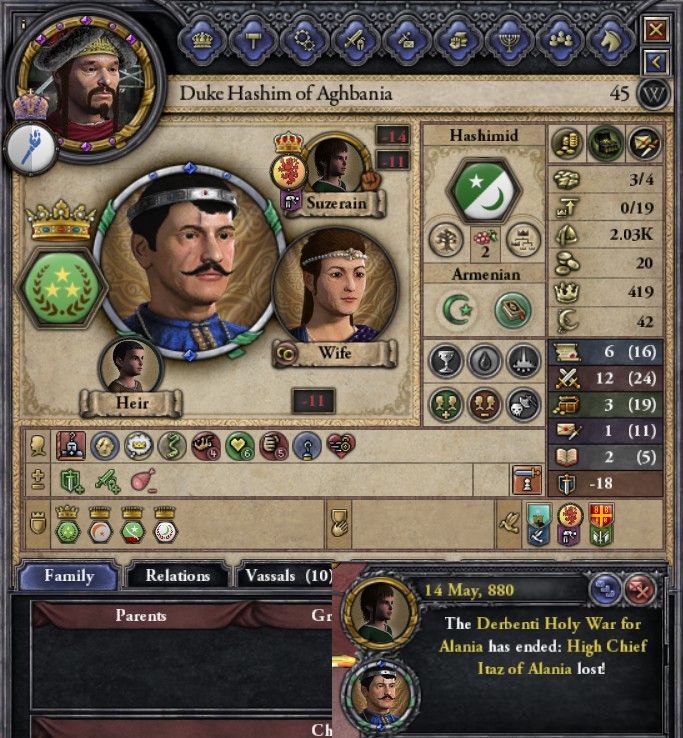The width and height of the screenshot is (683, 738).
Task: Open the crown menu in top bar
Action: point(202,41)
